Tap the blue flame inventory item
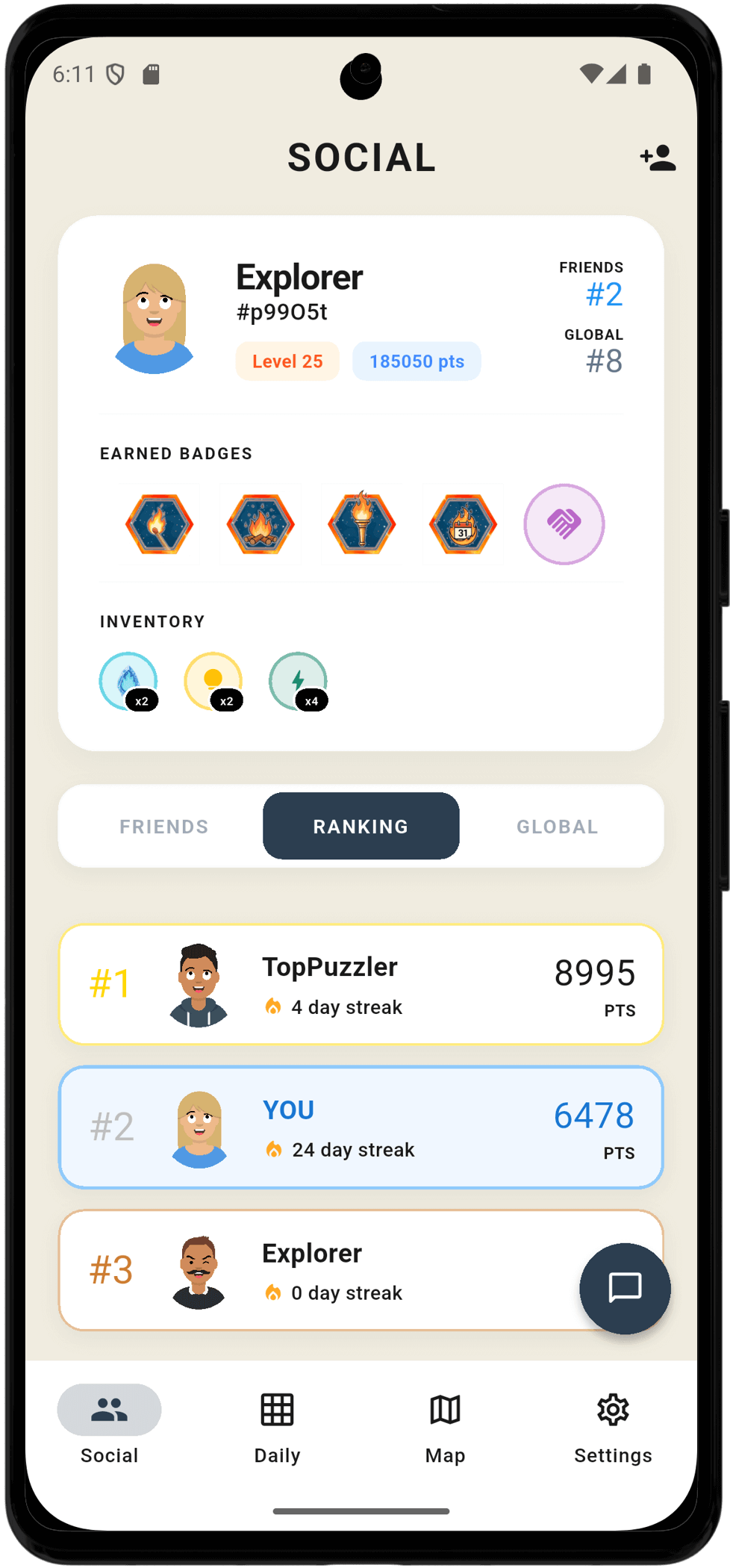Screen dimensions: 730x1568 click(x=128, y=681)
